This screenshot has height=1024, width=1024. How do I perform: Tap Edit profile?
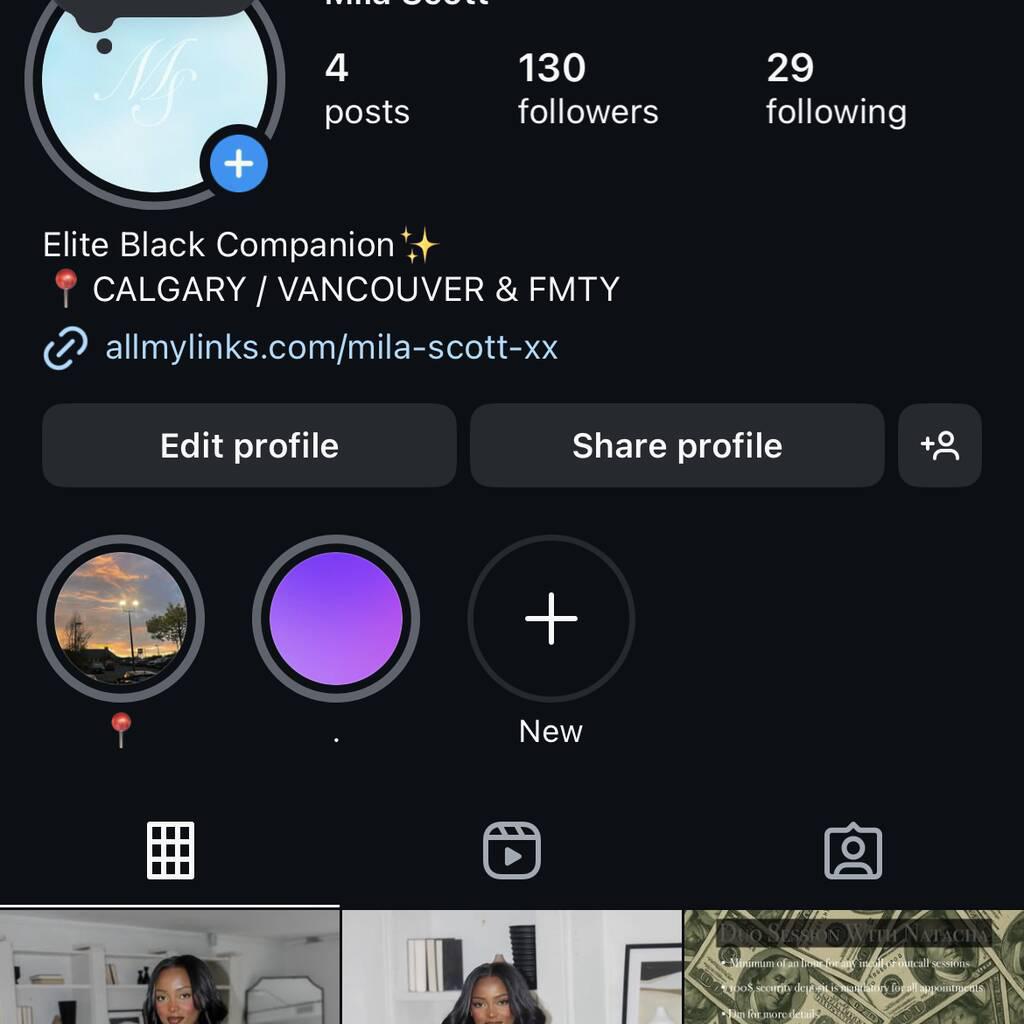(249, 446)
